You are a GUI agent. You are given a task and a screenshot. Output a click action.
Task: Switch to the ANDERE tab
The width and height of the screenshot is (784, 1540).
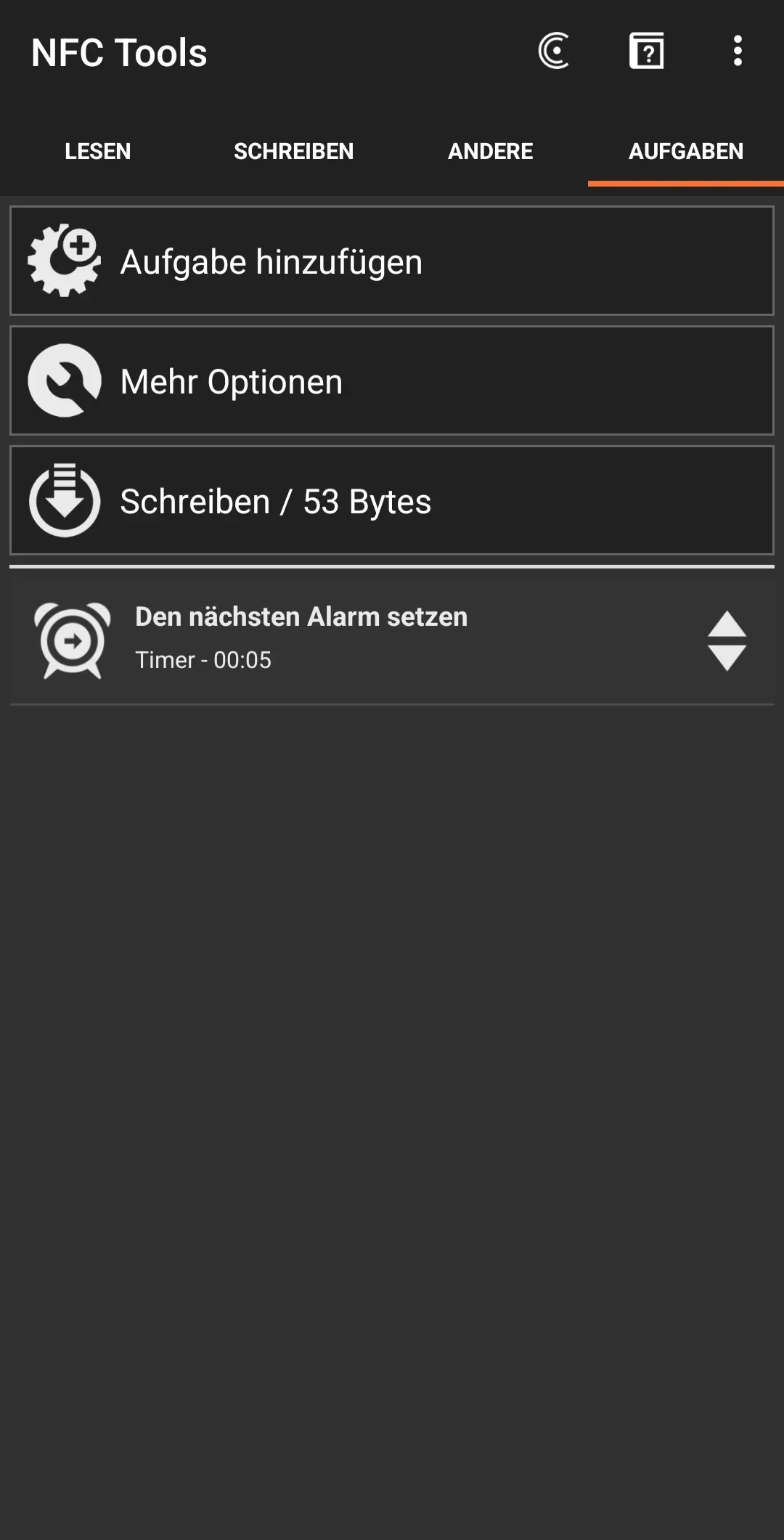(x=490, y=151)
